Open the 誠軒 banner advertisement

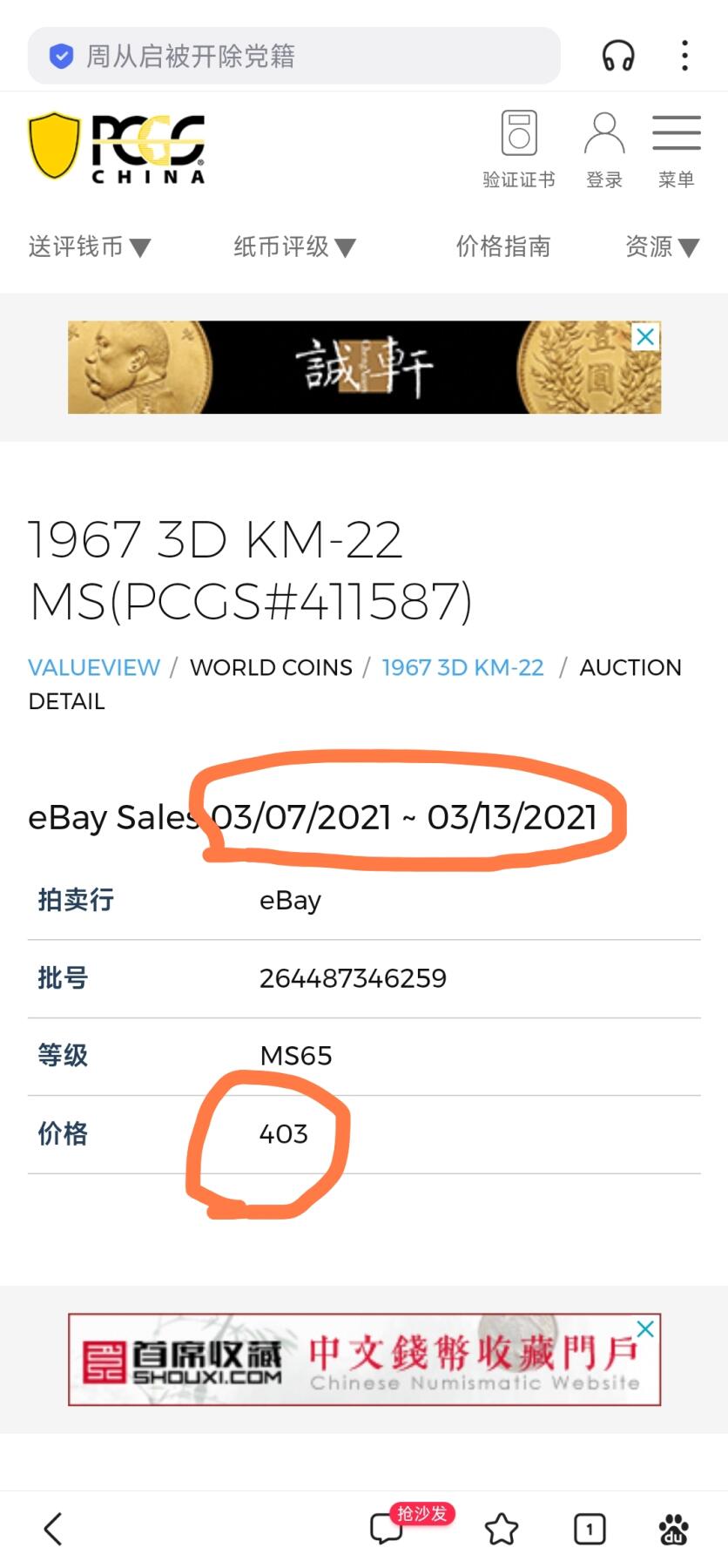tap(364, 368)
